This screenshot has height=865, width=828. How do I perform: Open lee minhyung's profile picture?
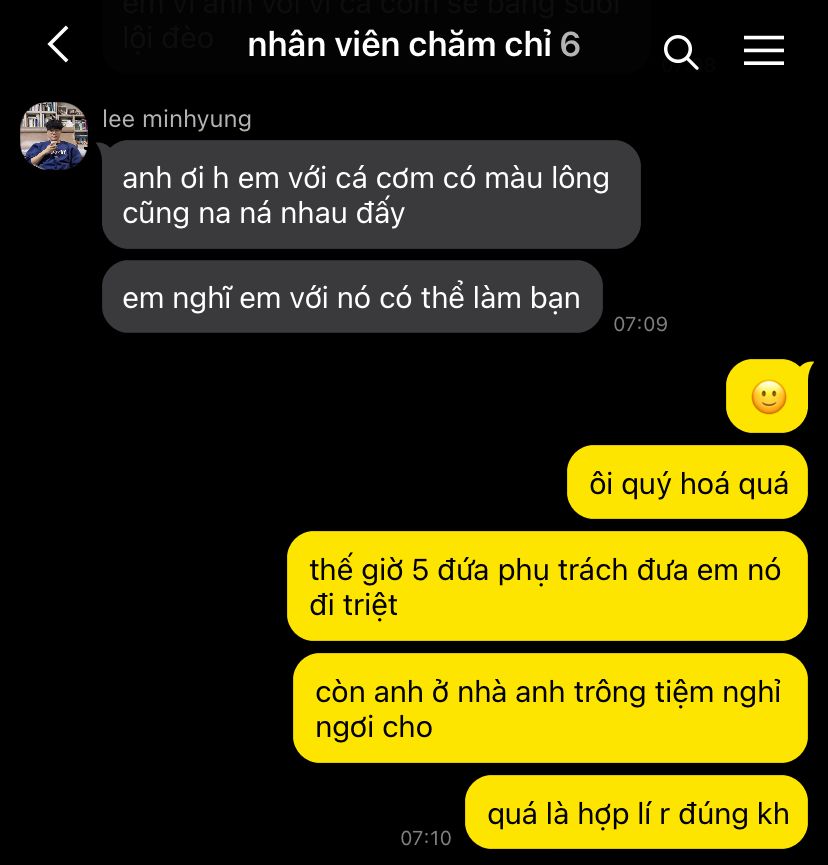[54, 135]
